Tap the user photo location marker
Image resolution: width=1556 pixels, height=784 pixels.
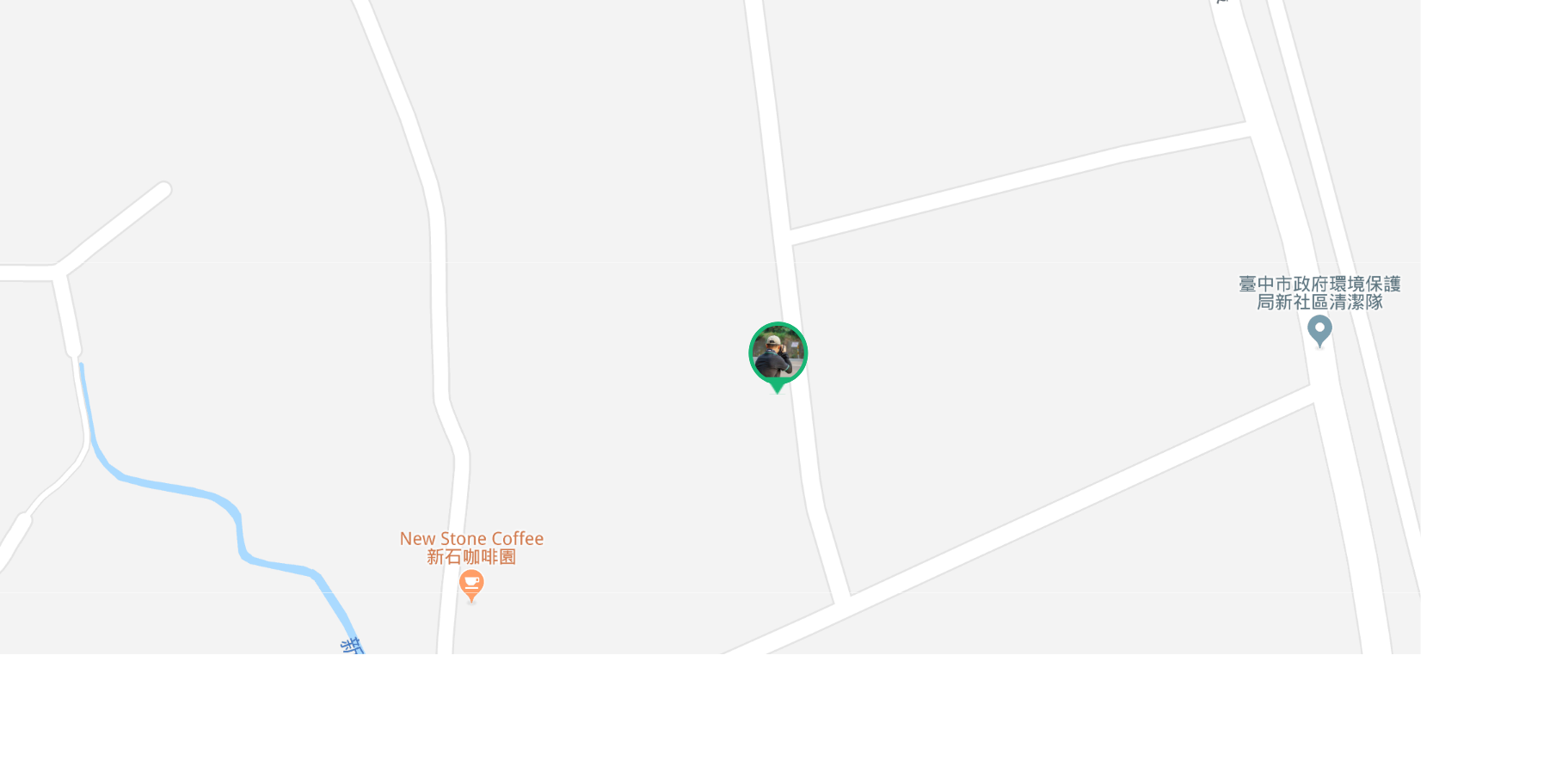pos(778,354)
